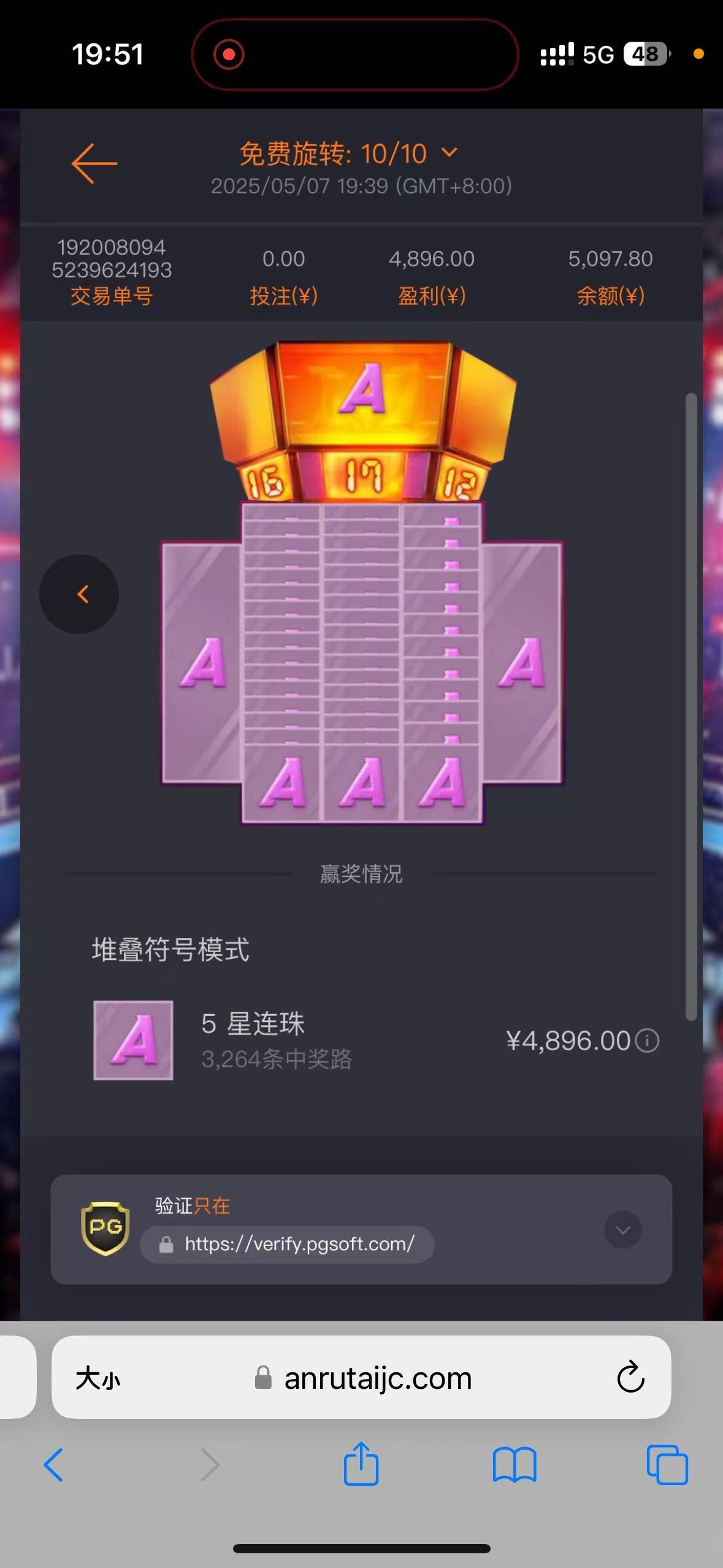Show the previous spin result
Viewport: 723px width, 1568px height.
(79, 594)
